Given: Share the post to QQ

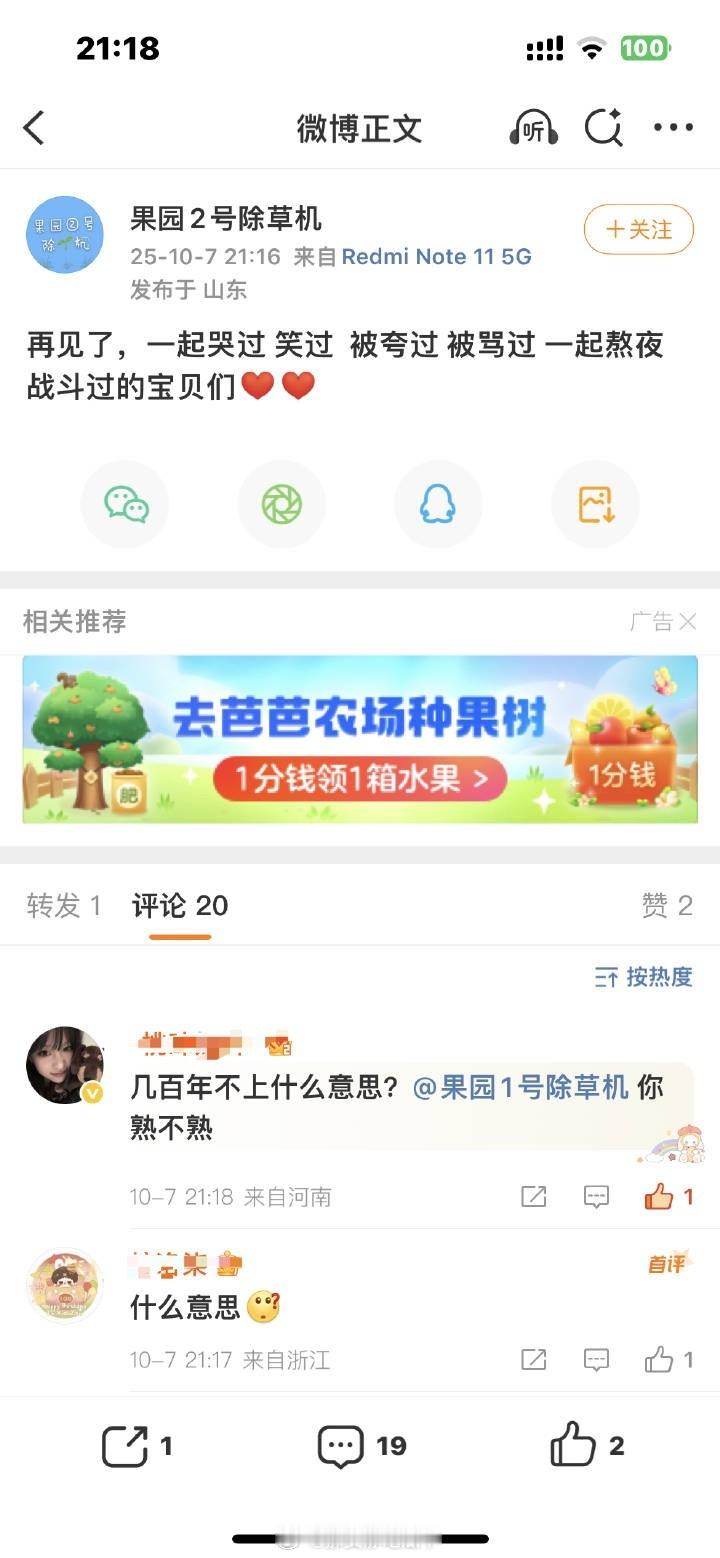Looking at the screenshot, I should [438, 504].
